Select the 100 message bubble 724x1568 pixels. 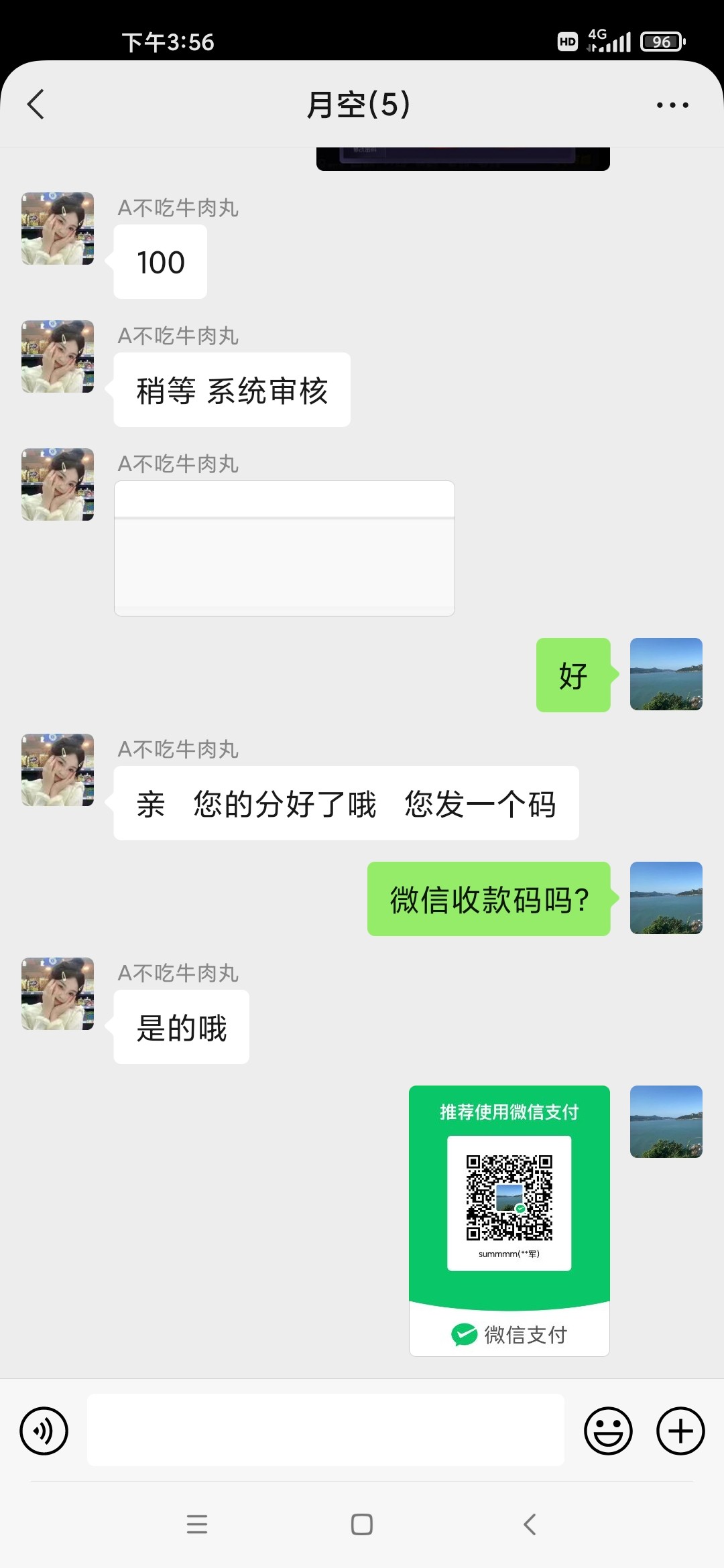[160, 261]
